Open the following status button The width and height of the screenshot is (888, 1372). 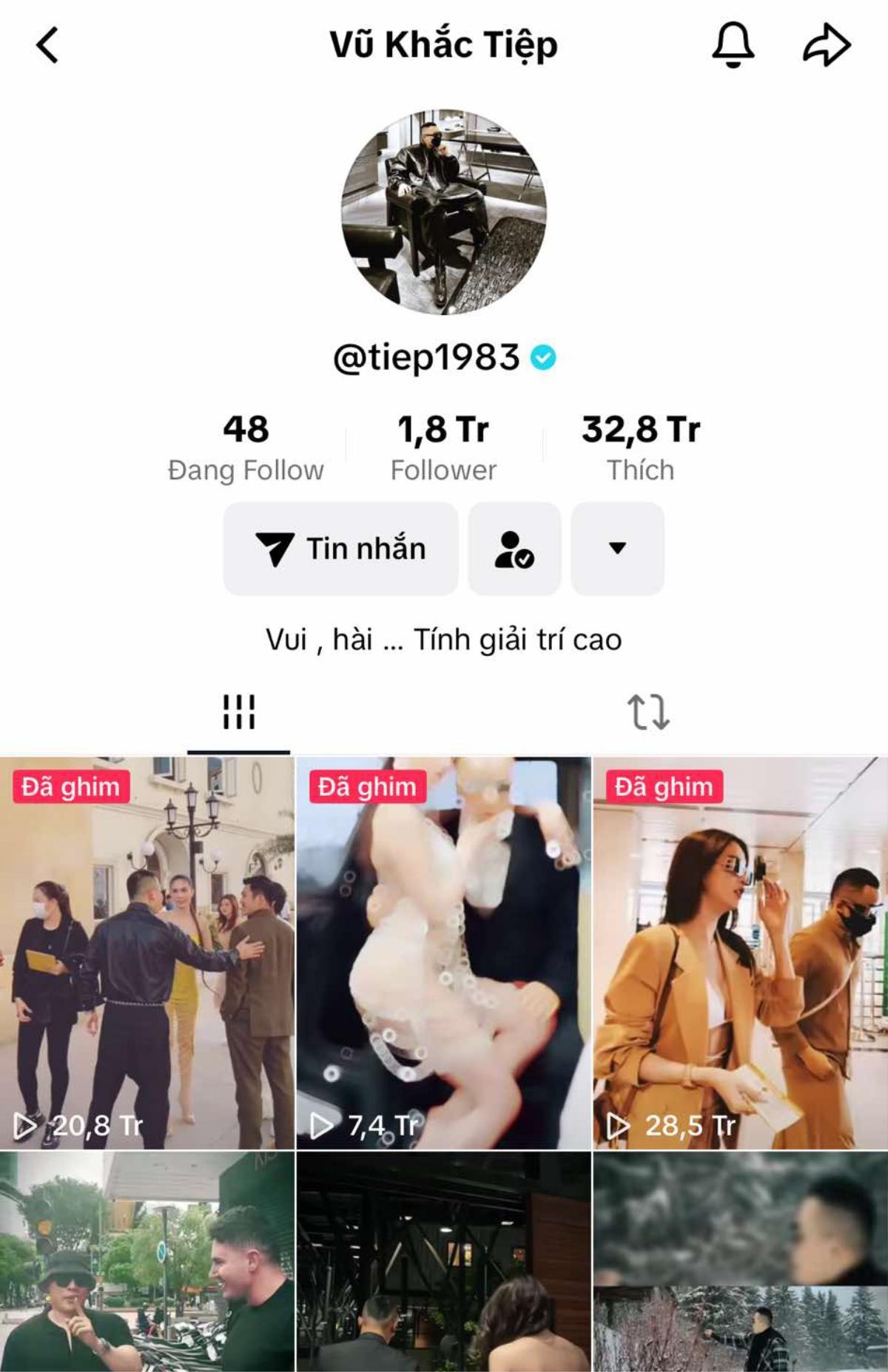pos(514,549)
